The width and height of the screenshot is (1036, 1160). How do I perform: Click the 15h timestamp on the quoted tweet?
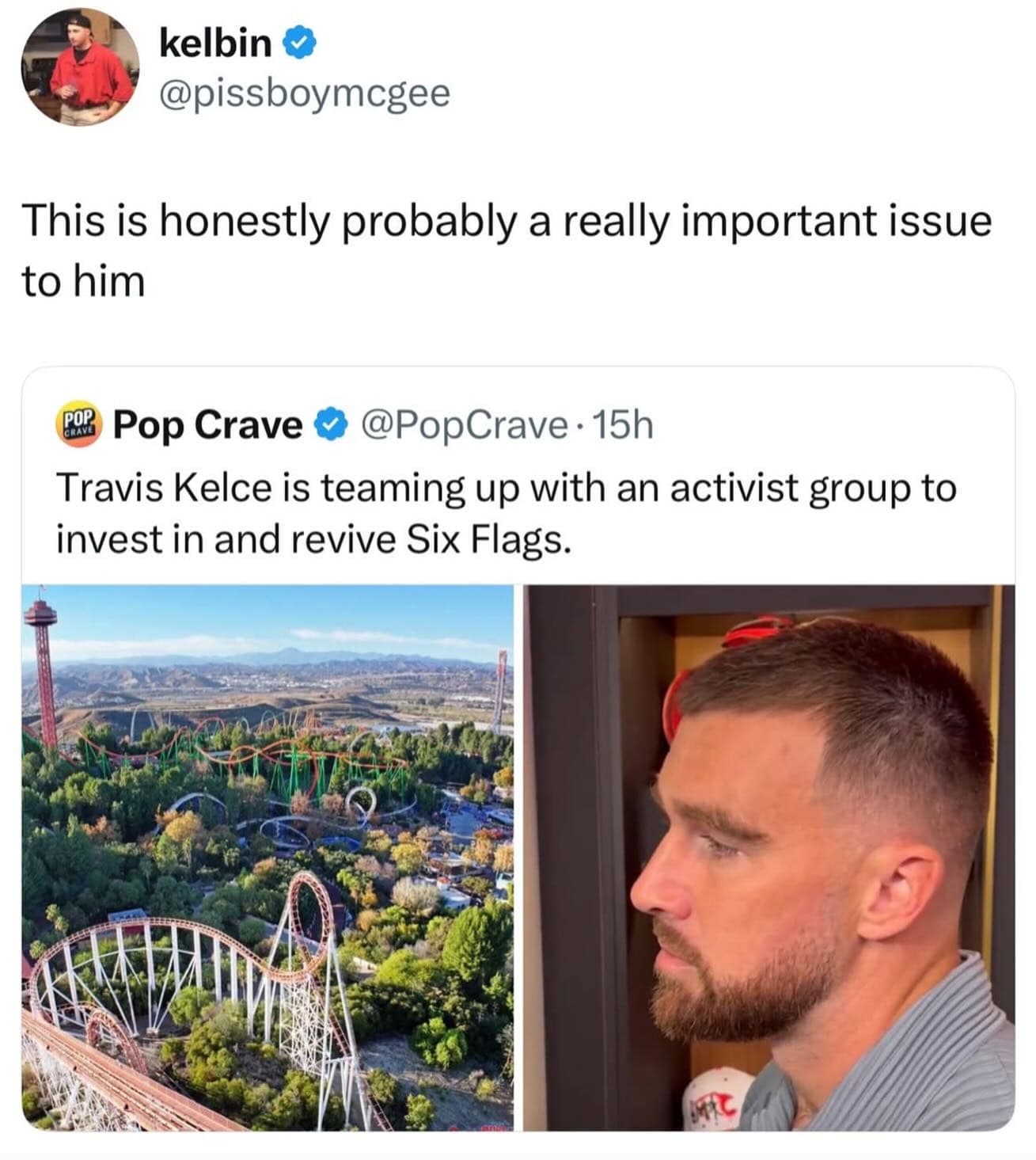tap(624, 425)
